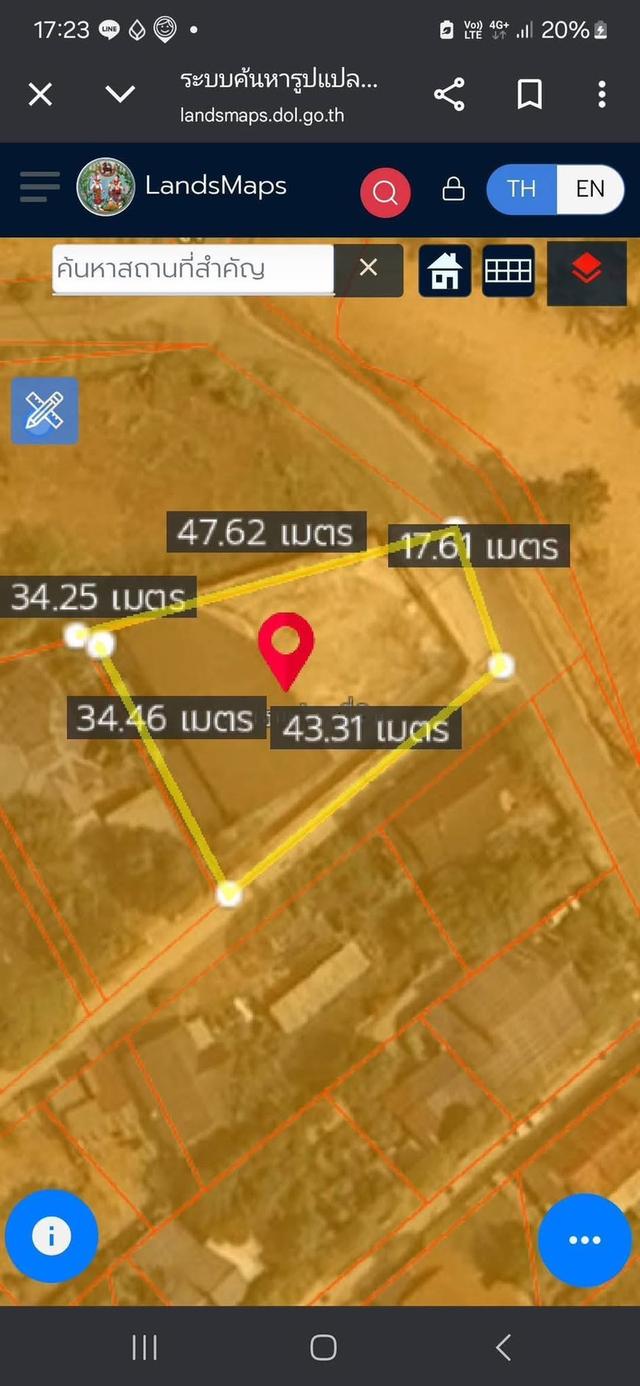Image resolution: width=640 pixels, height=1386 pixels.
Task: Open the LandsMaps hamburger menu
Action: tap(39, 187)
